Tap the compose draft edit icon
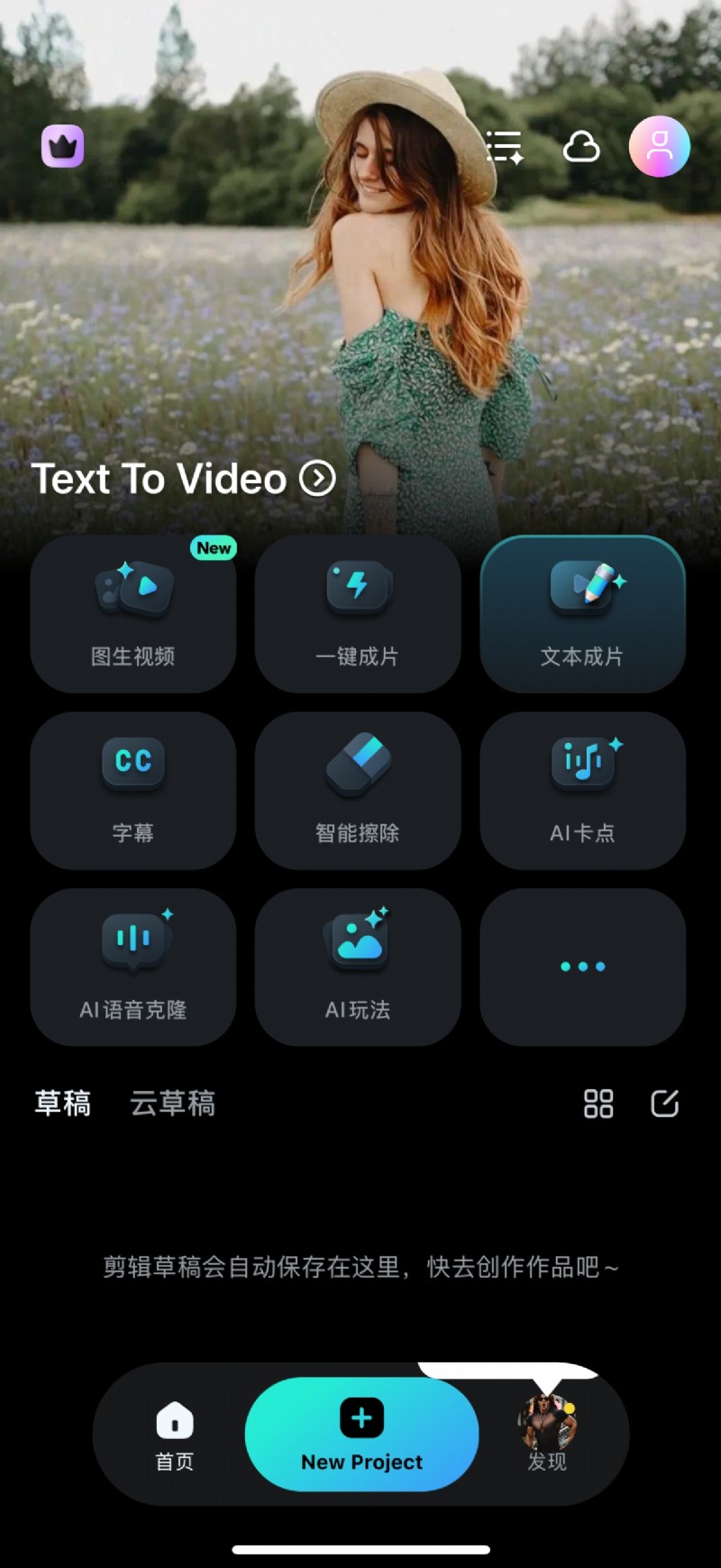 point(664,1104)
